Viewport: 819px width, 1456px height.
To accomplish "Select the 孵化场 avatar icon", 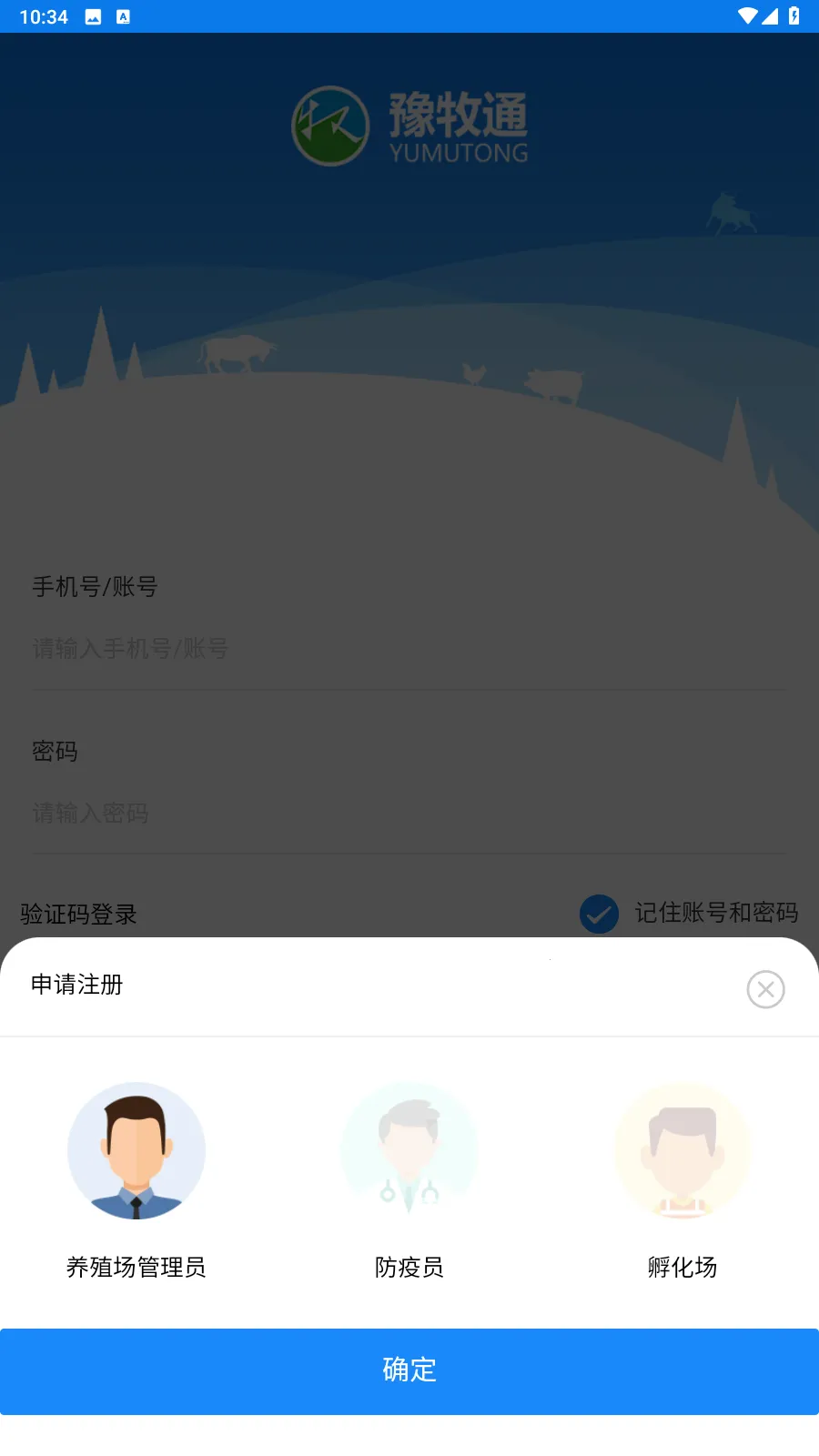I will pos(682,1150).
